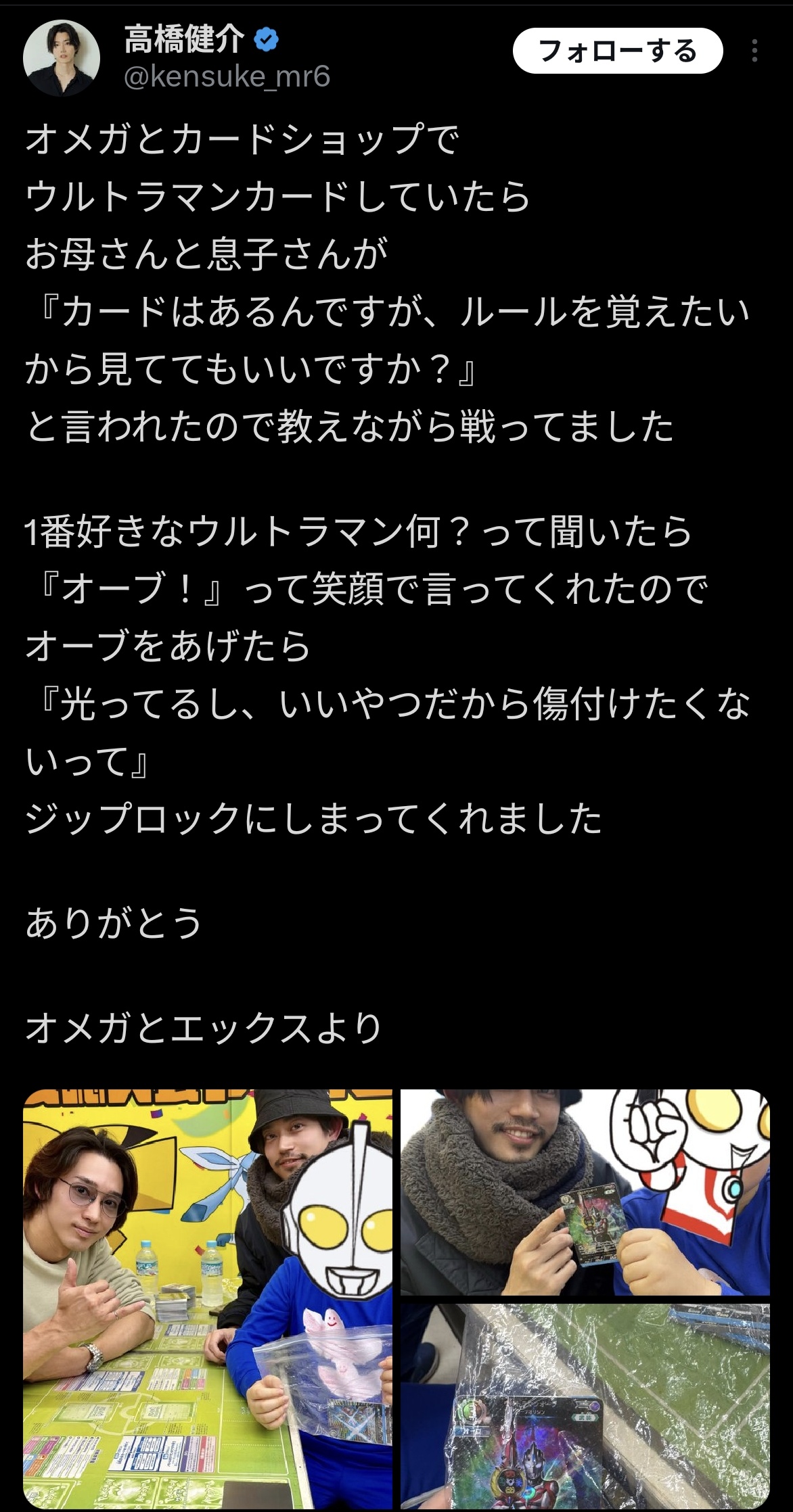The image size is (793, 1512).
Task: Open the post's overflow menu
Action: click(x=754, y=51)
